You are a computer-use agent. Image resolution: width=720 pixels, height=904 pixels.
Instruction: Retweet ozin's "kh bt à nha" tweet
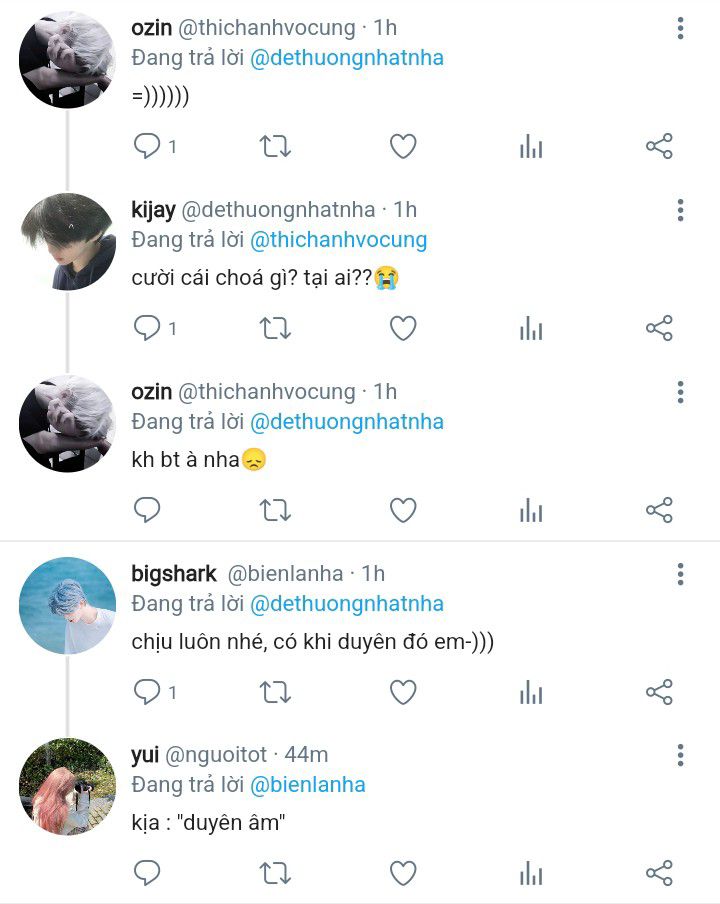275,510
